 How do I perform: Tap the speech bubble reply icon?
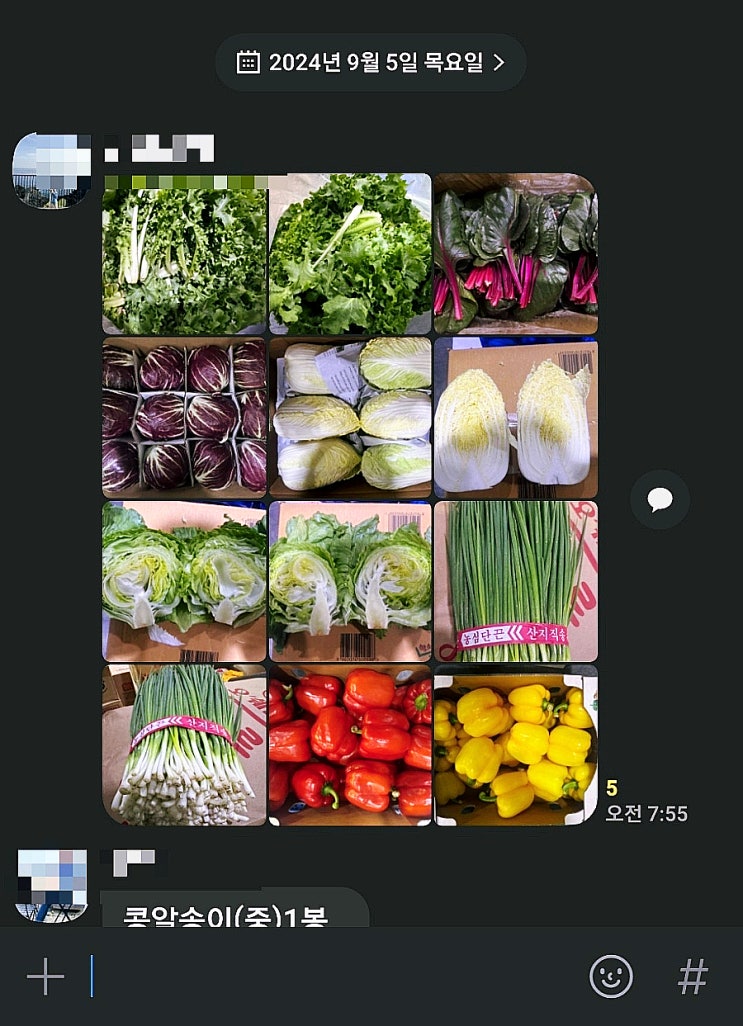[659, 499]
